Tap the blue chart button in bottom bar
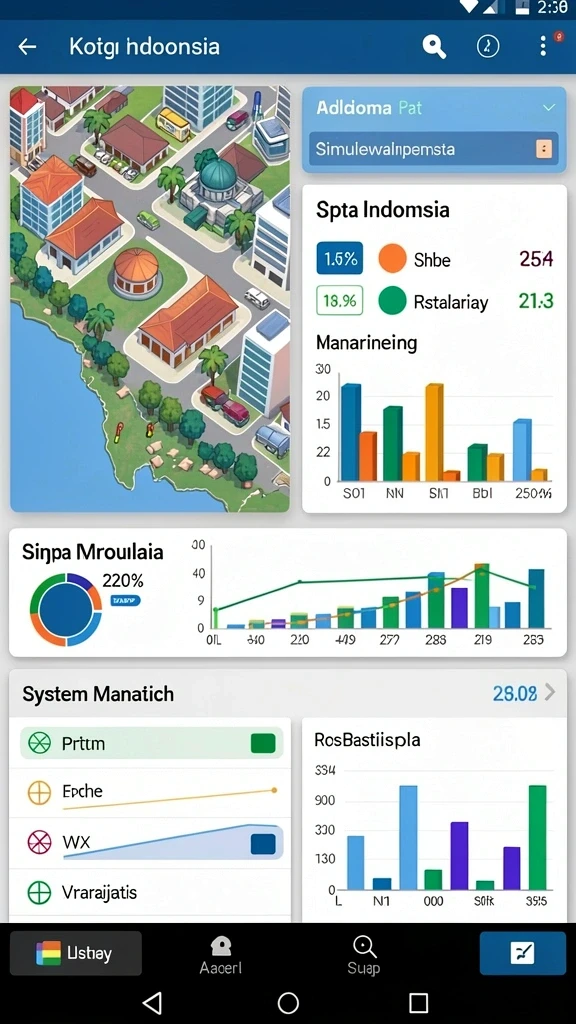 coord(522,953)
